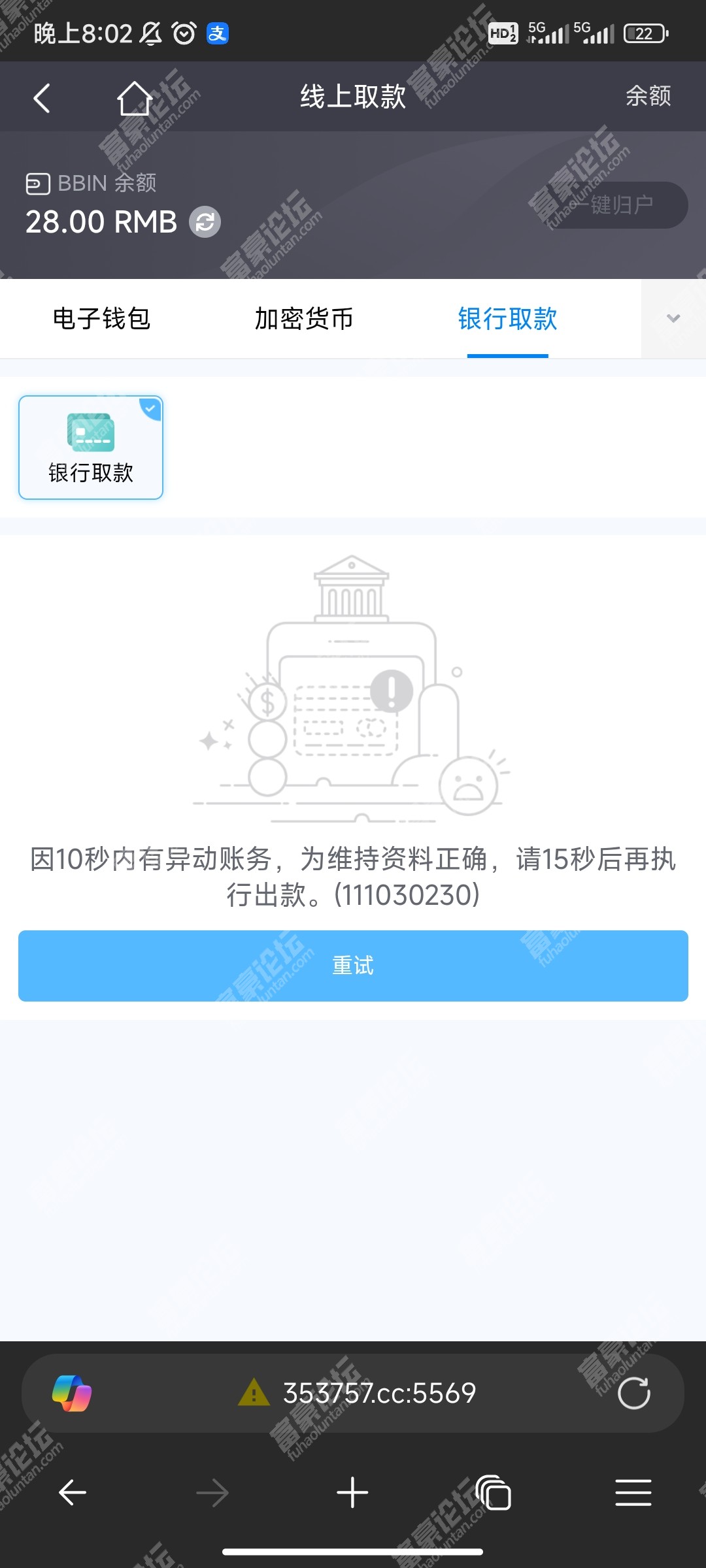Screen dimensions: 706x1568
Task: Open 余额 in the top right
Action: 648,96
